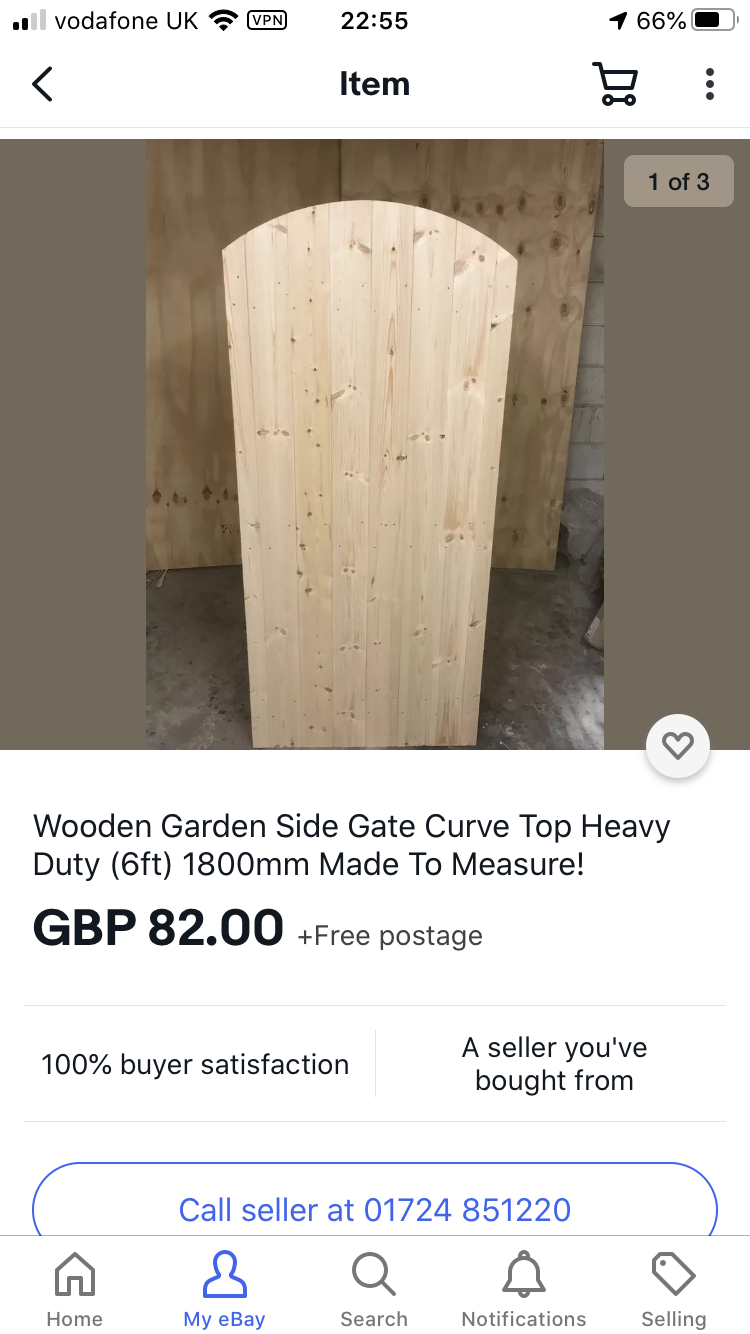Go back from the item page
The image size is (750, 1334).
[42, 84]
